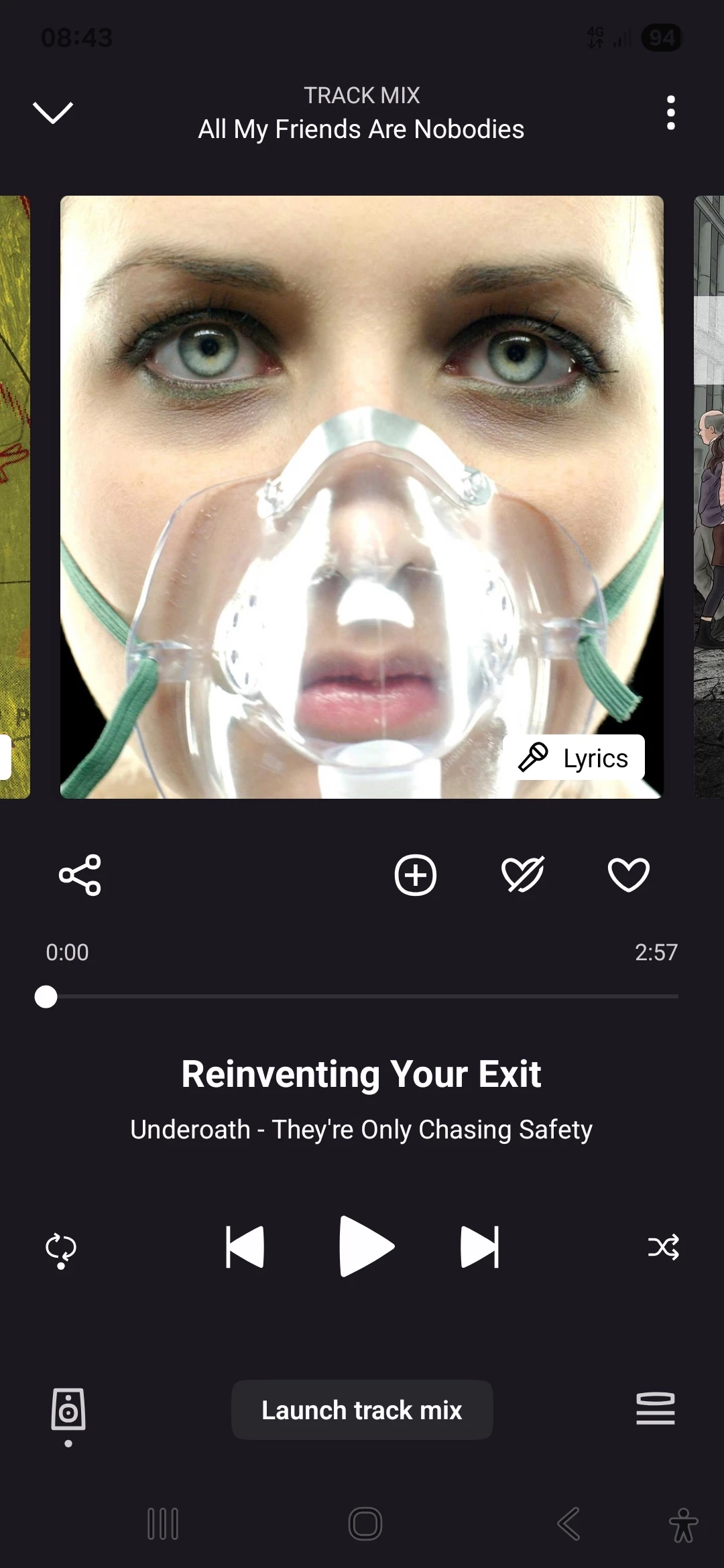Toggle the repeat mode
Viewport: 724px width, 1568px height.
click(x=61, y=1249)
